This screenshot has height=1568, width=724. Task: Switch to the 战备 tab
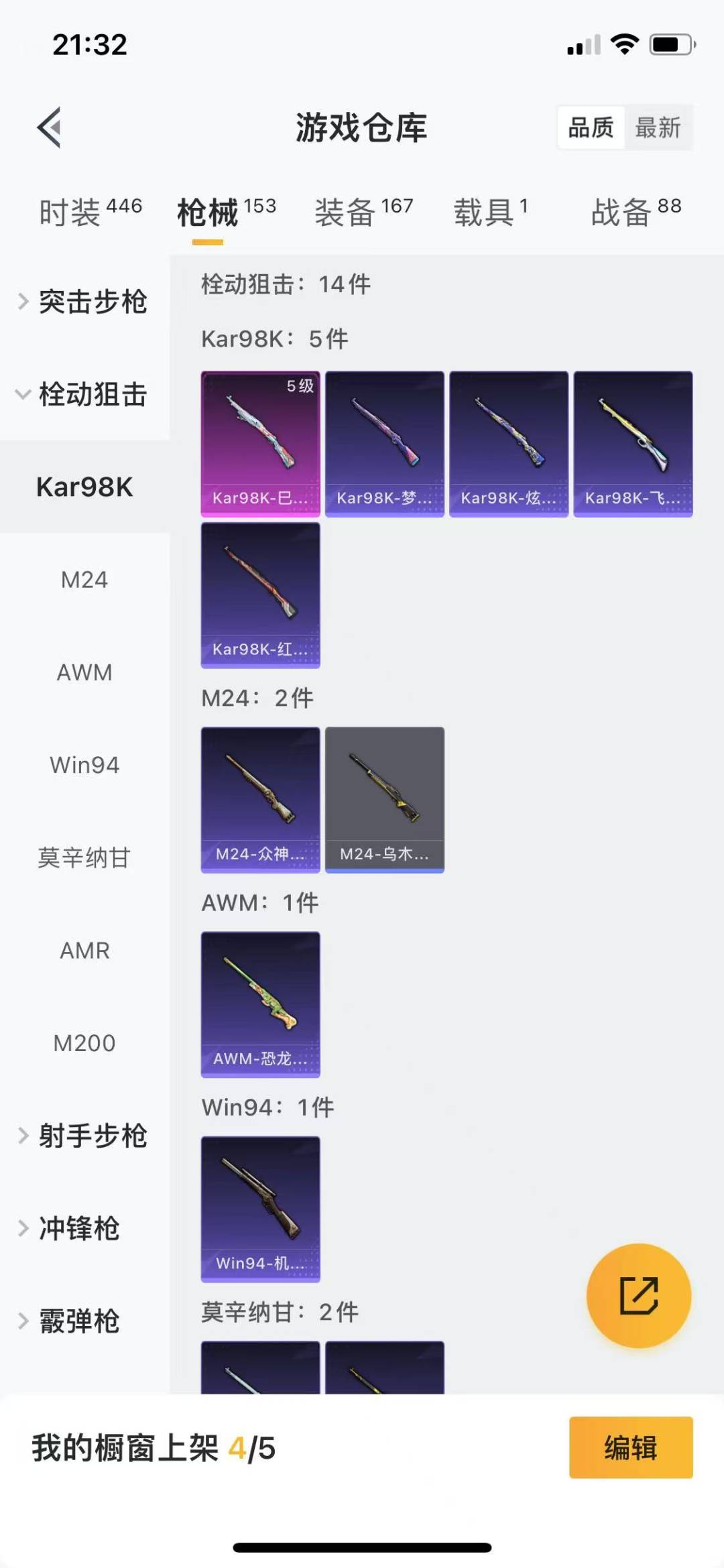pyautogui.click(x=636, y=212)
